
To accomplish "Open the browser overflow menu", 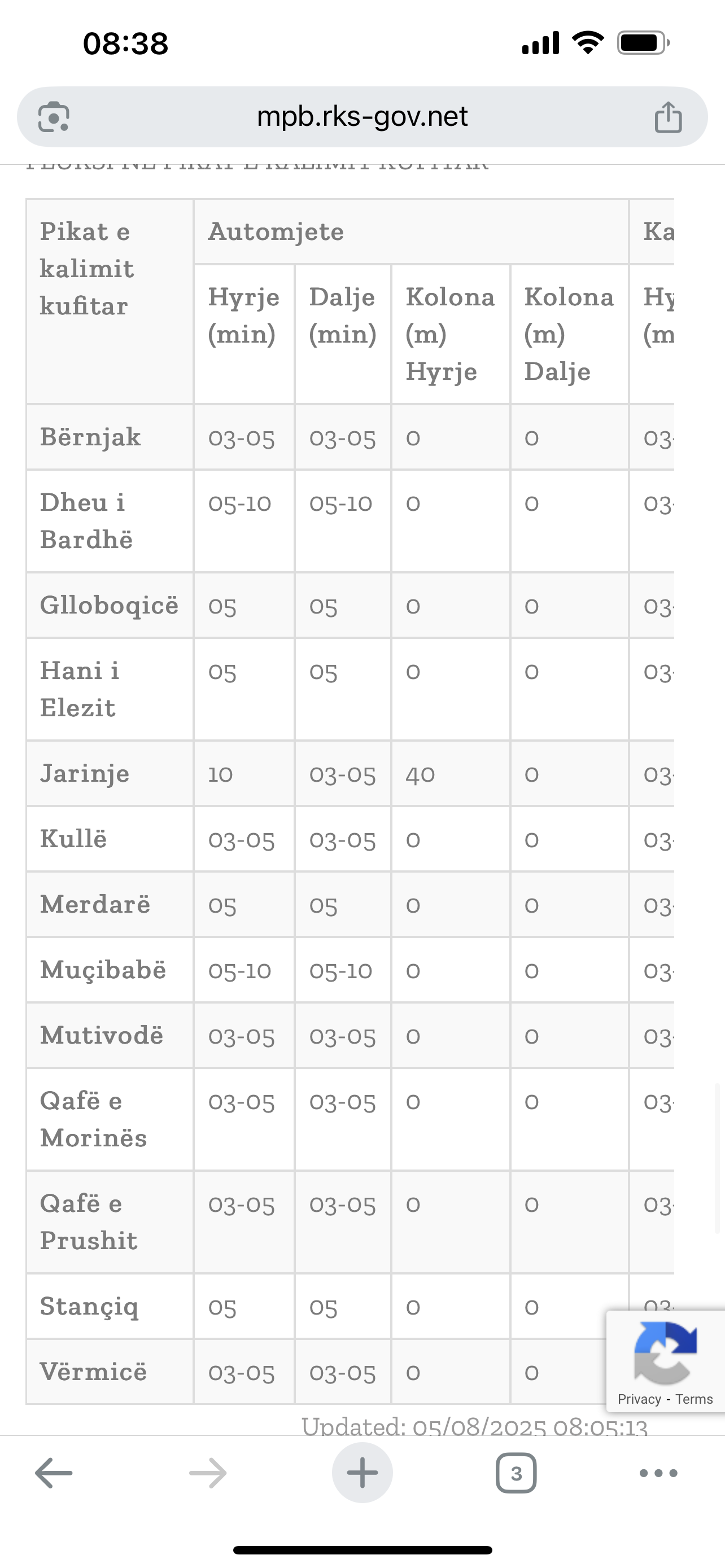I will 658,1473.
